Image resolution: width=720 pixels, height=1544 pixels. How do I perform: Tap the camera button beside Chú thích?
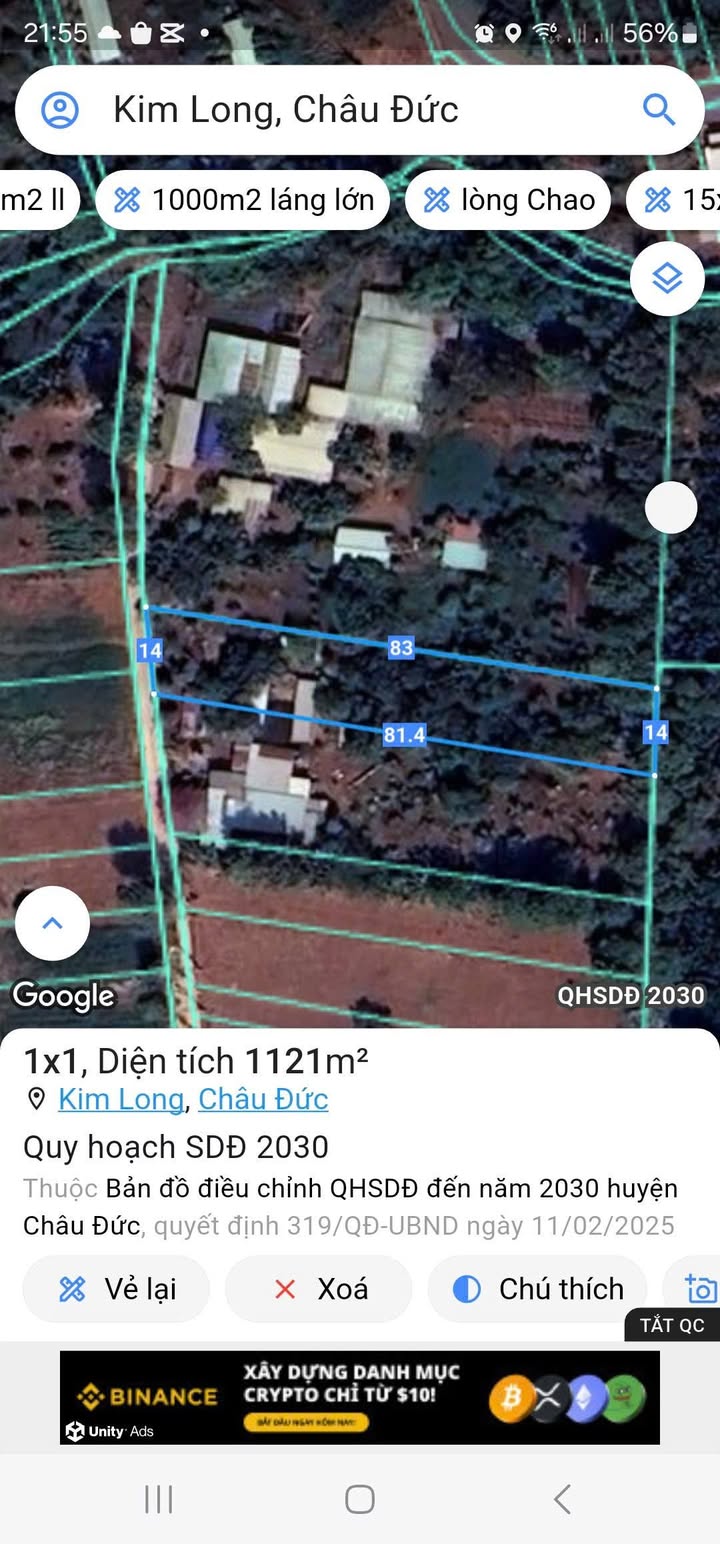tap(700, 1289)
